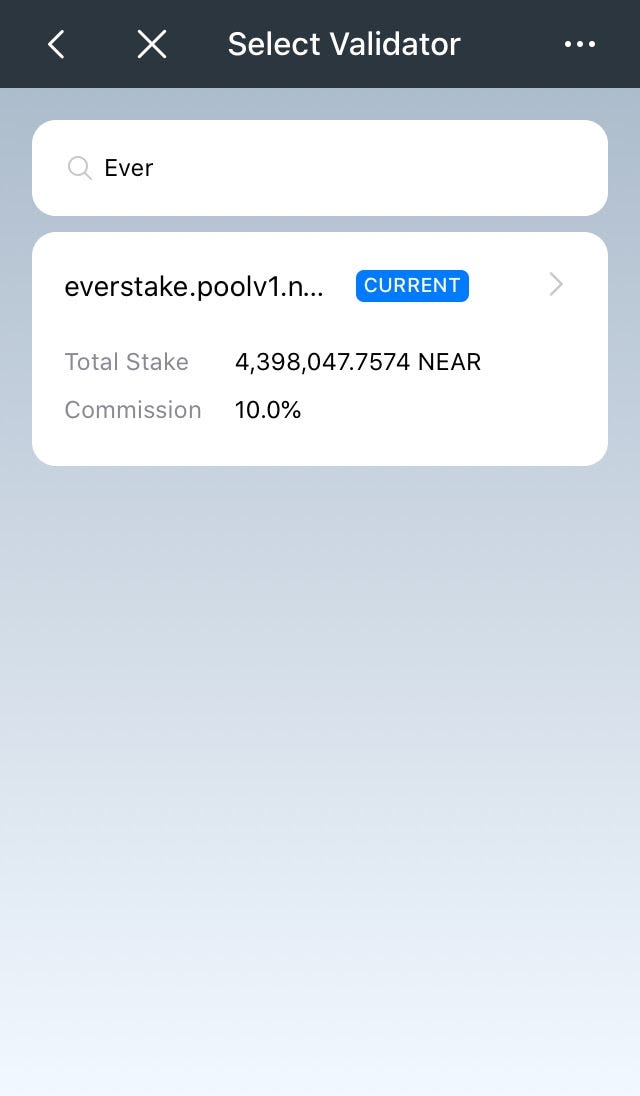Select the everstake.poolv1 validator card
The width and height of the screenshot is (640, 1096).
(320, 348)
